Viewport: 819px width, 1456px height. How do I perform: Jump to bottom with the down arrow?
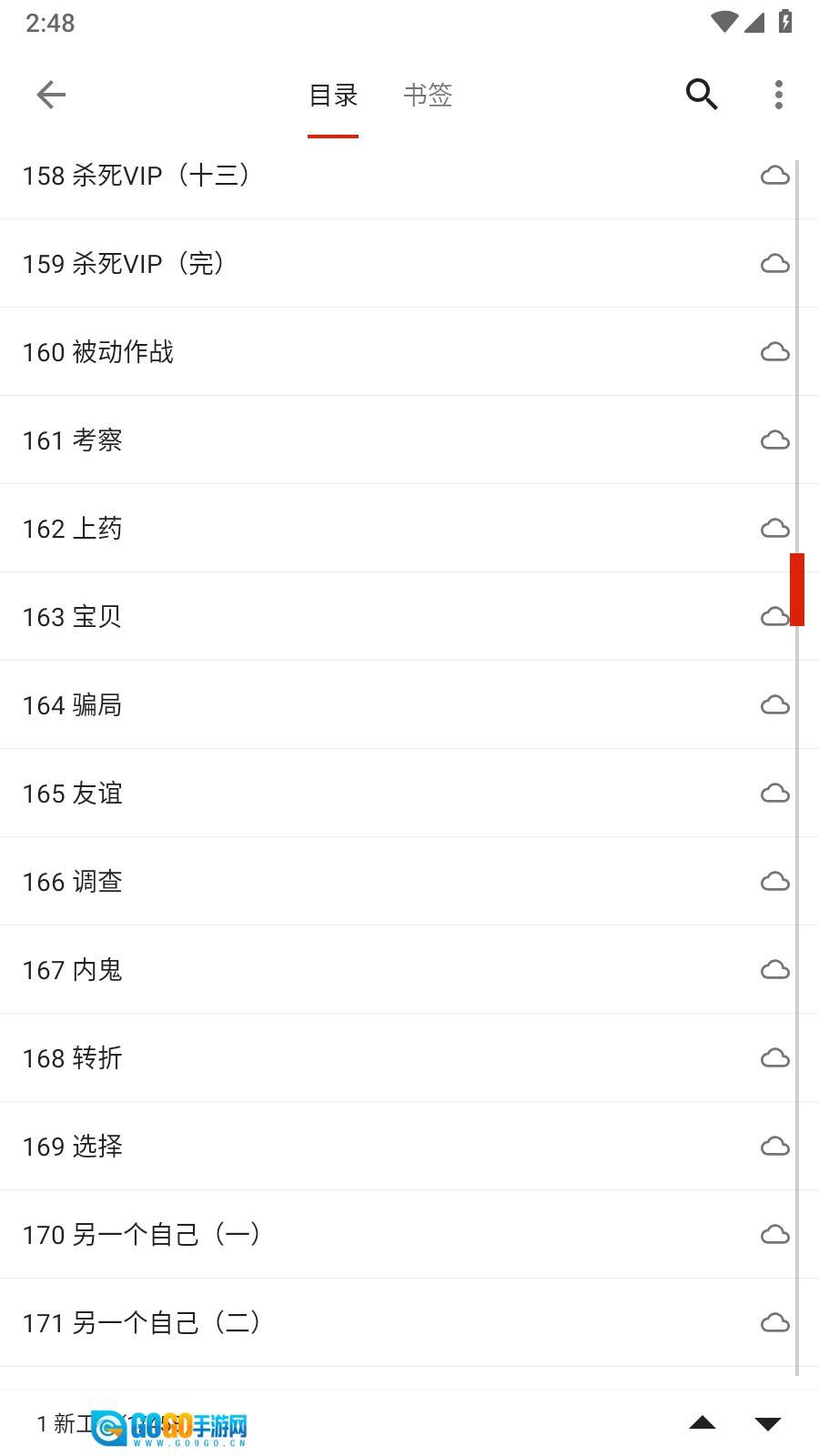click(x=768, y=1423)
